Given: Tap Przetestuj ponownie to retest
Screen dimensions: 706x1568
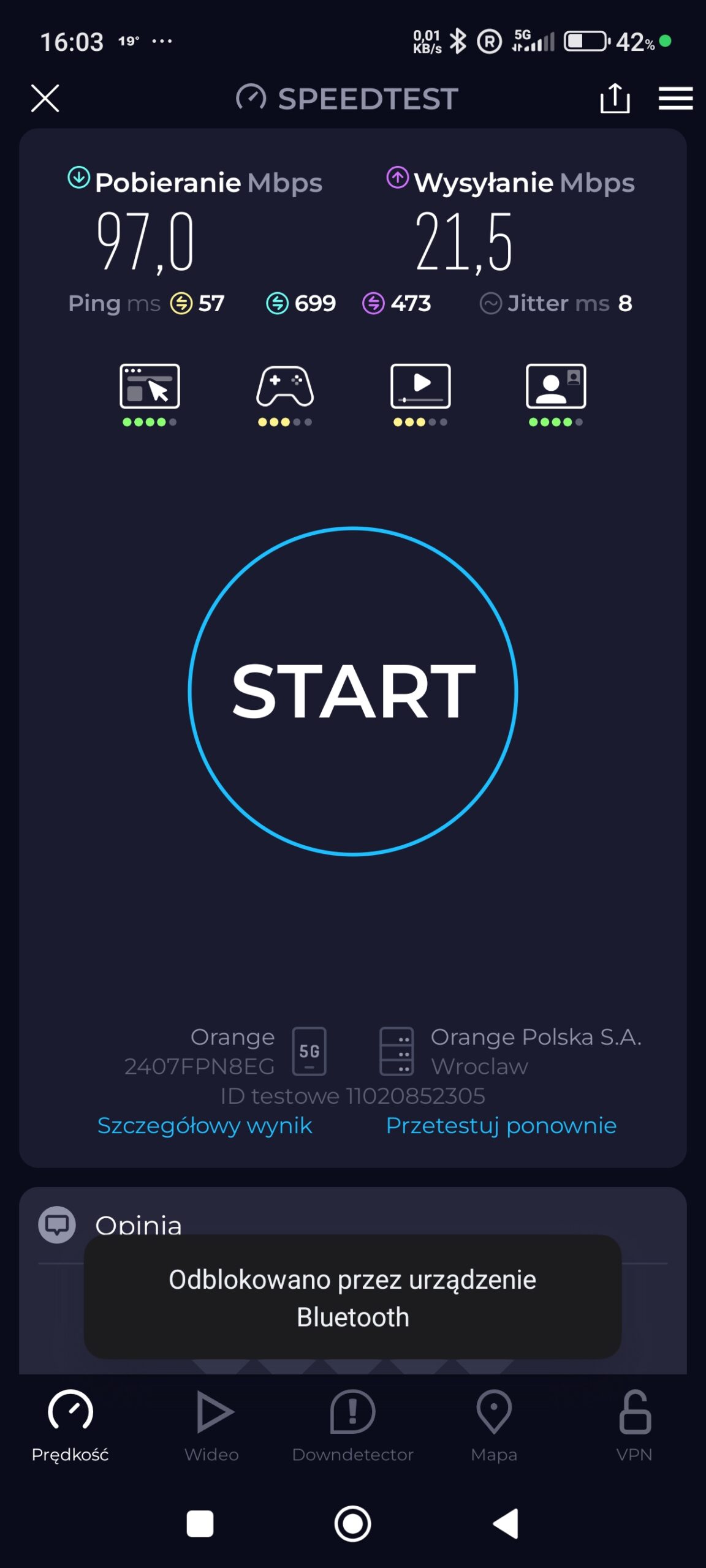Looking at the screenshot, I should [501, 1126].
